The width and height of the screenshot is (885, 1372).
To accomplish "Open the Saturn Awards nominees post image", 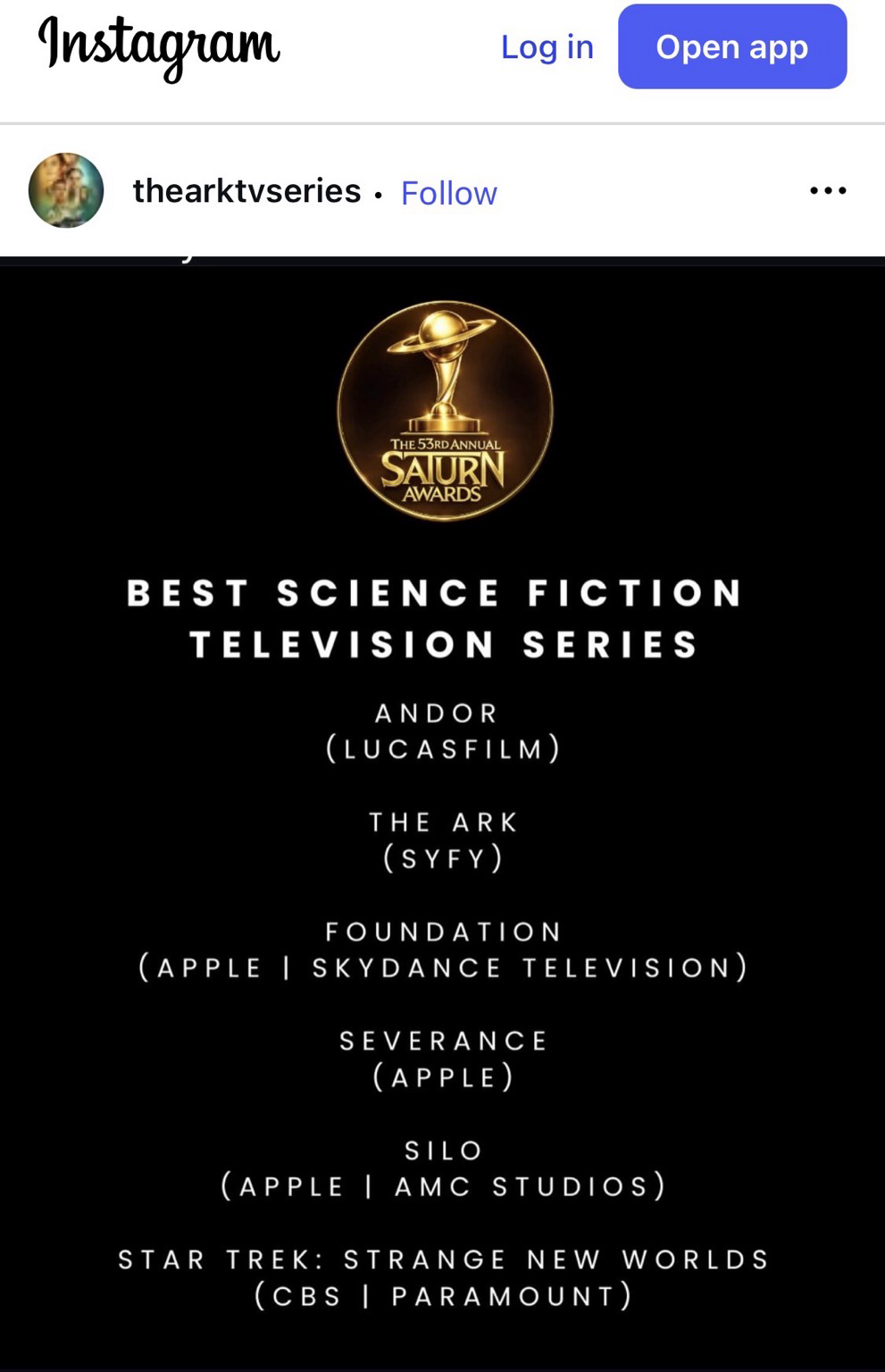I will pyautogui.click(x=442, y=804).
